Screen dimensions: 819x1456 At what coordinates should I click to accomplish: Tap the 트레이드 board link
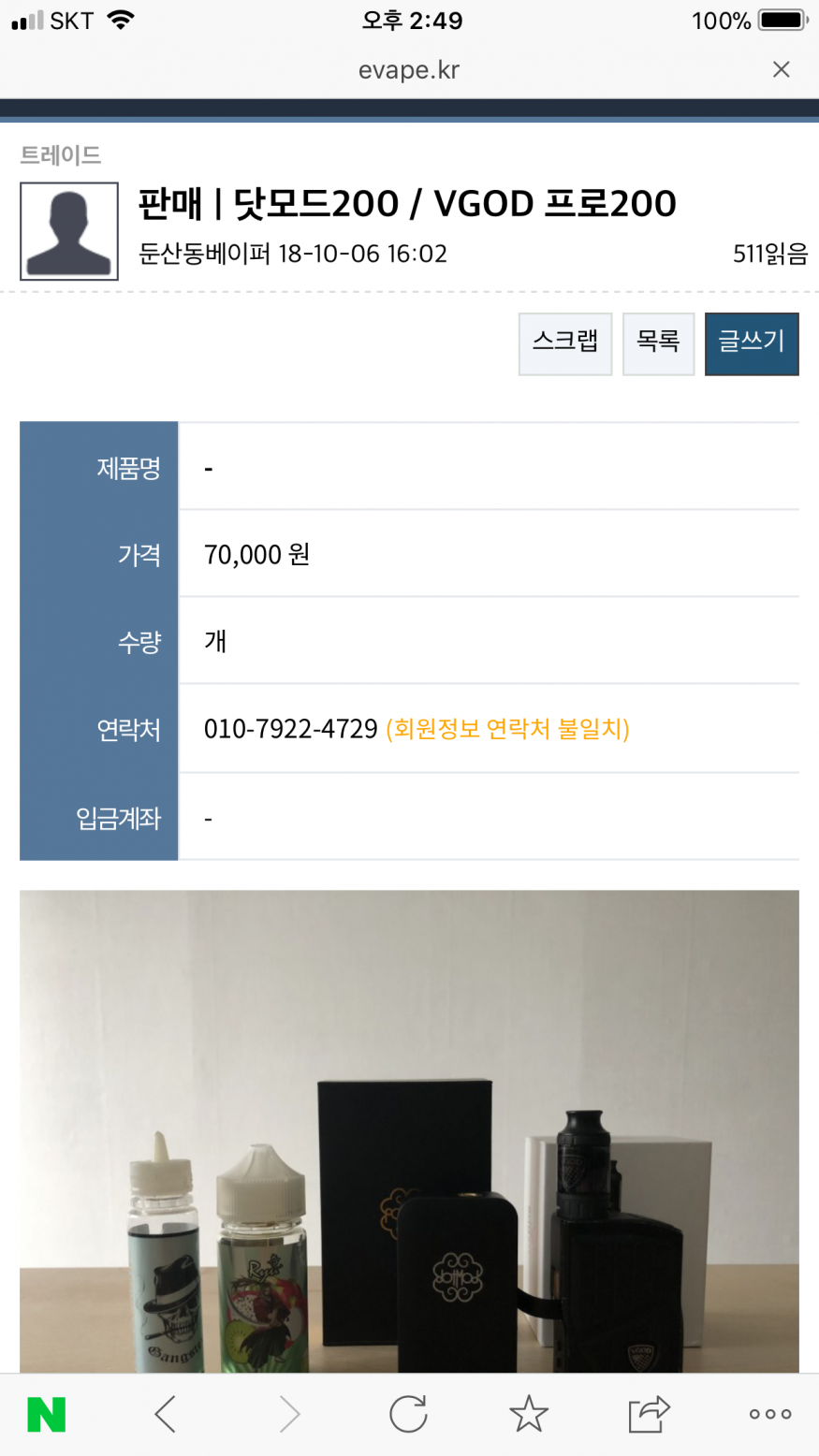[x=61, y=154]
